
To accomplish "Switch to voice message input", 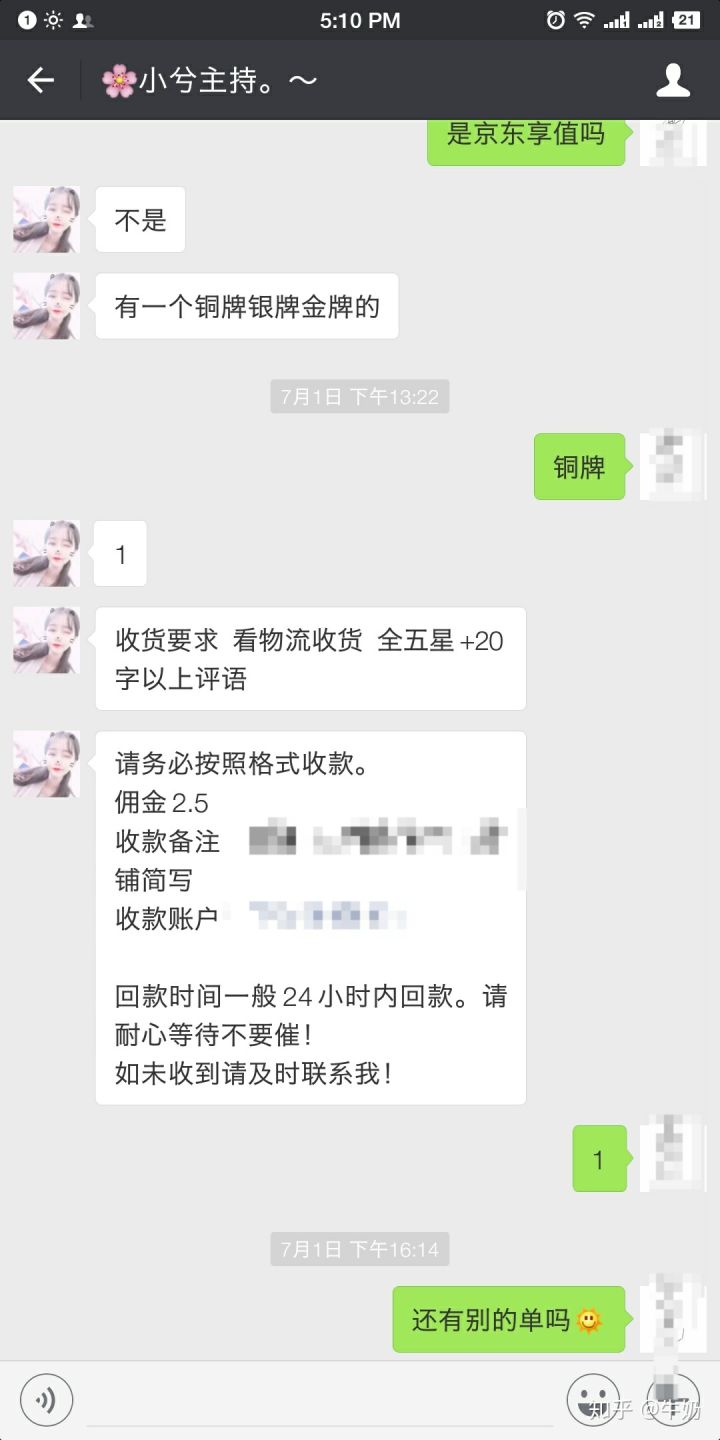I will tap(46, 1400).
